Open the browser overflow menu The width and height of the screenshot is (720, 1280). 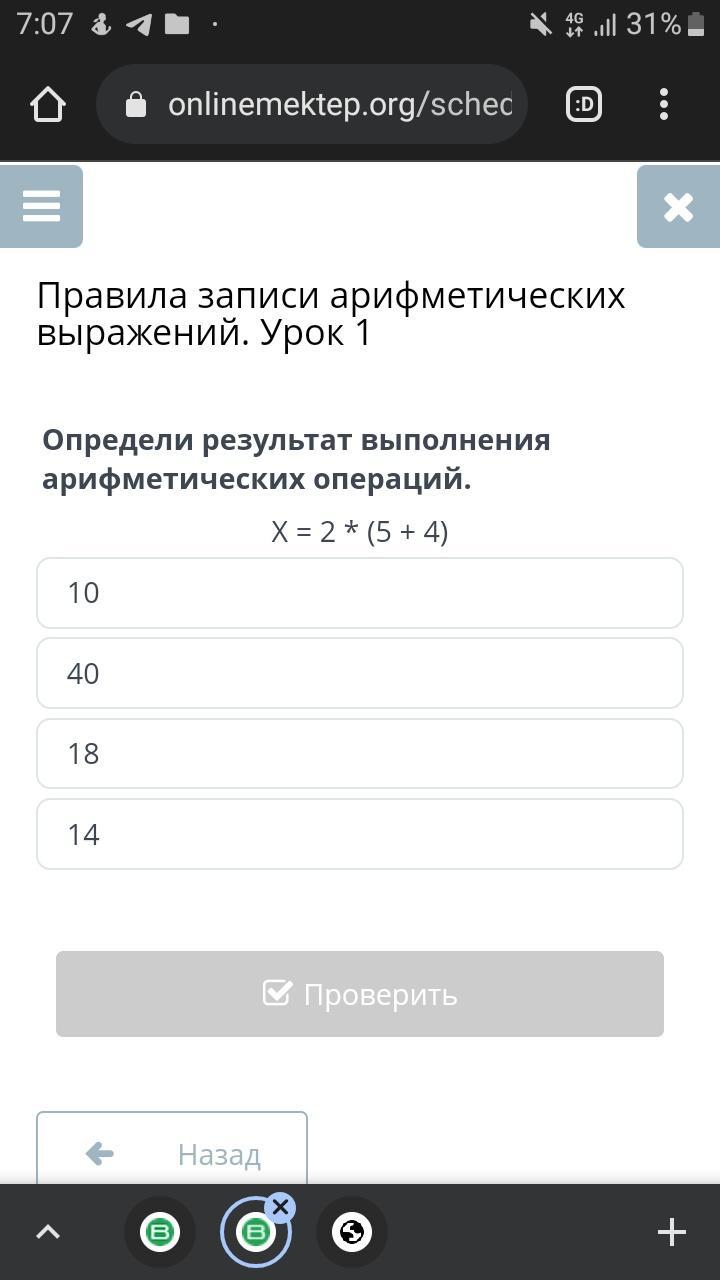664,104
